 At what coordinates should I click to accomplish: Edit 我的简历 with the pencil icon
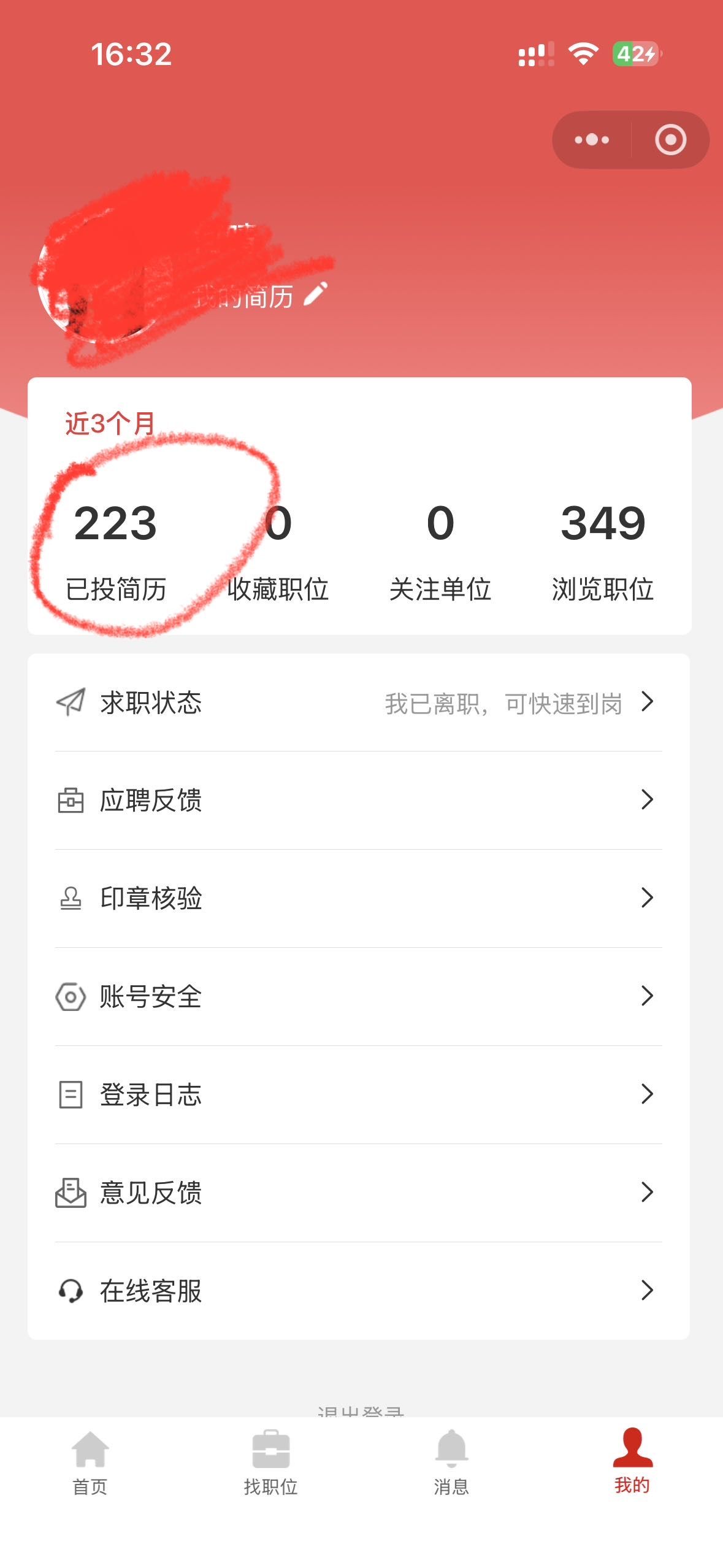point(316,294)
